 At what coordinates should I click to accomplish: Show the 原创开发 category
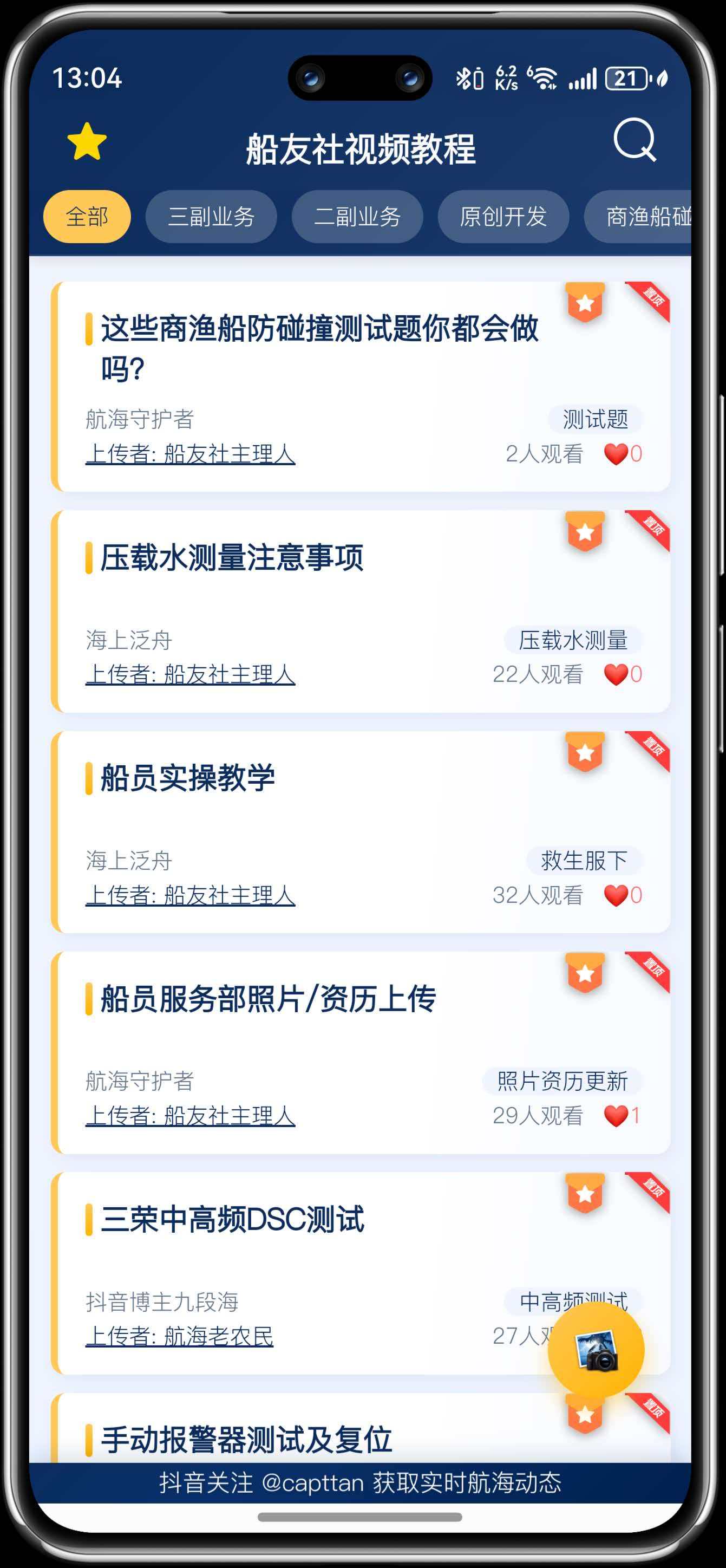503,217
